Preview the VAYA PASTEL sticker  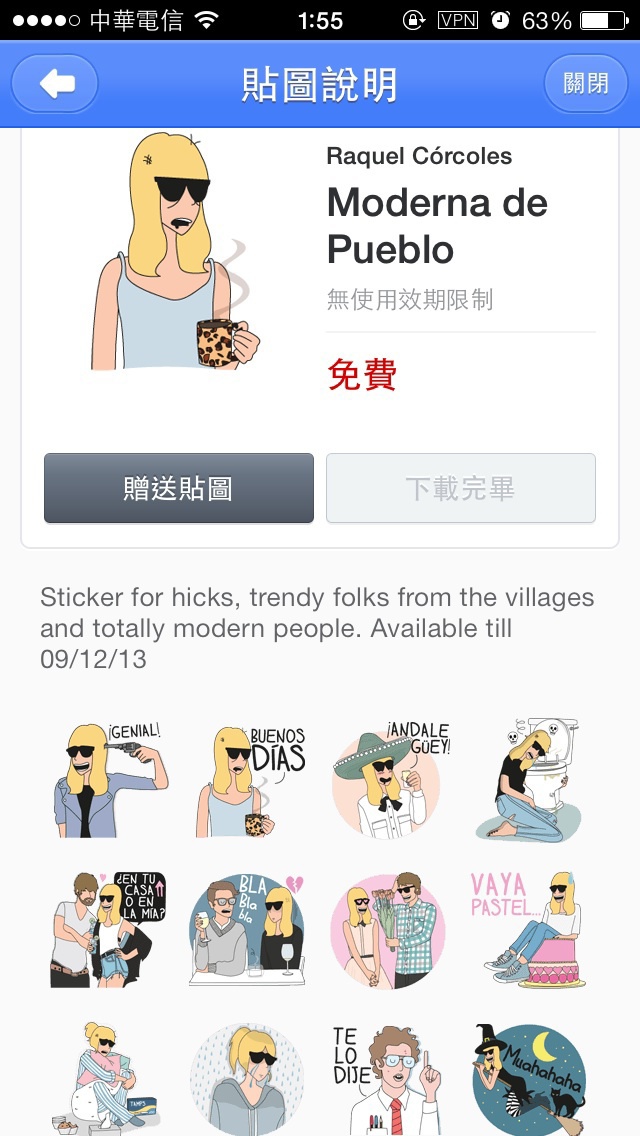tap(528, 930)
